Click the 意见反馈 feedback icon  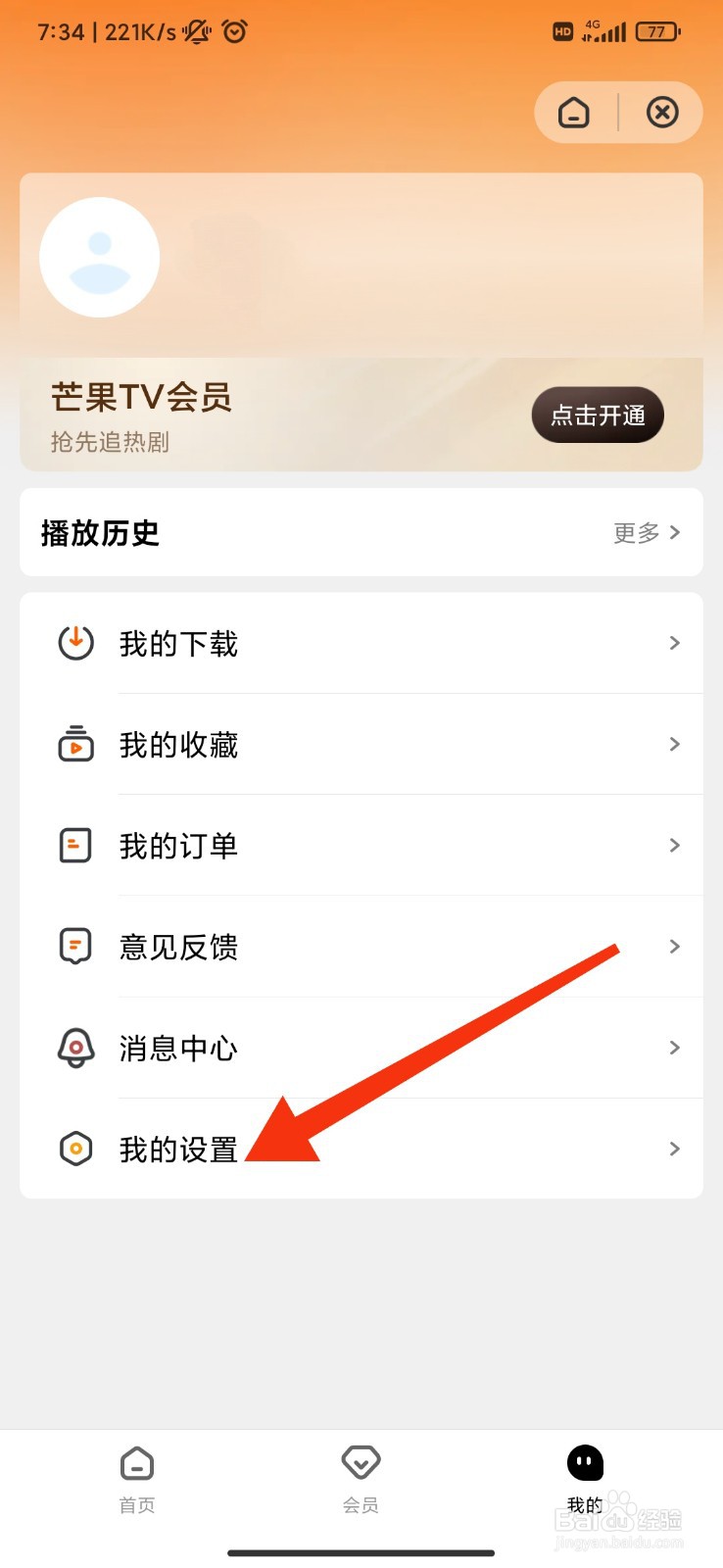point(75,947)
